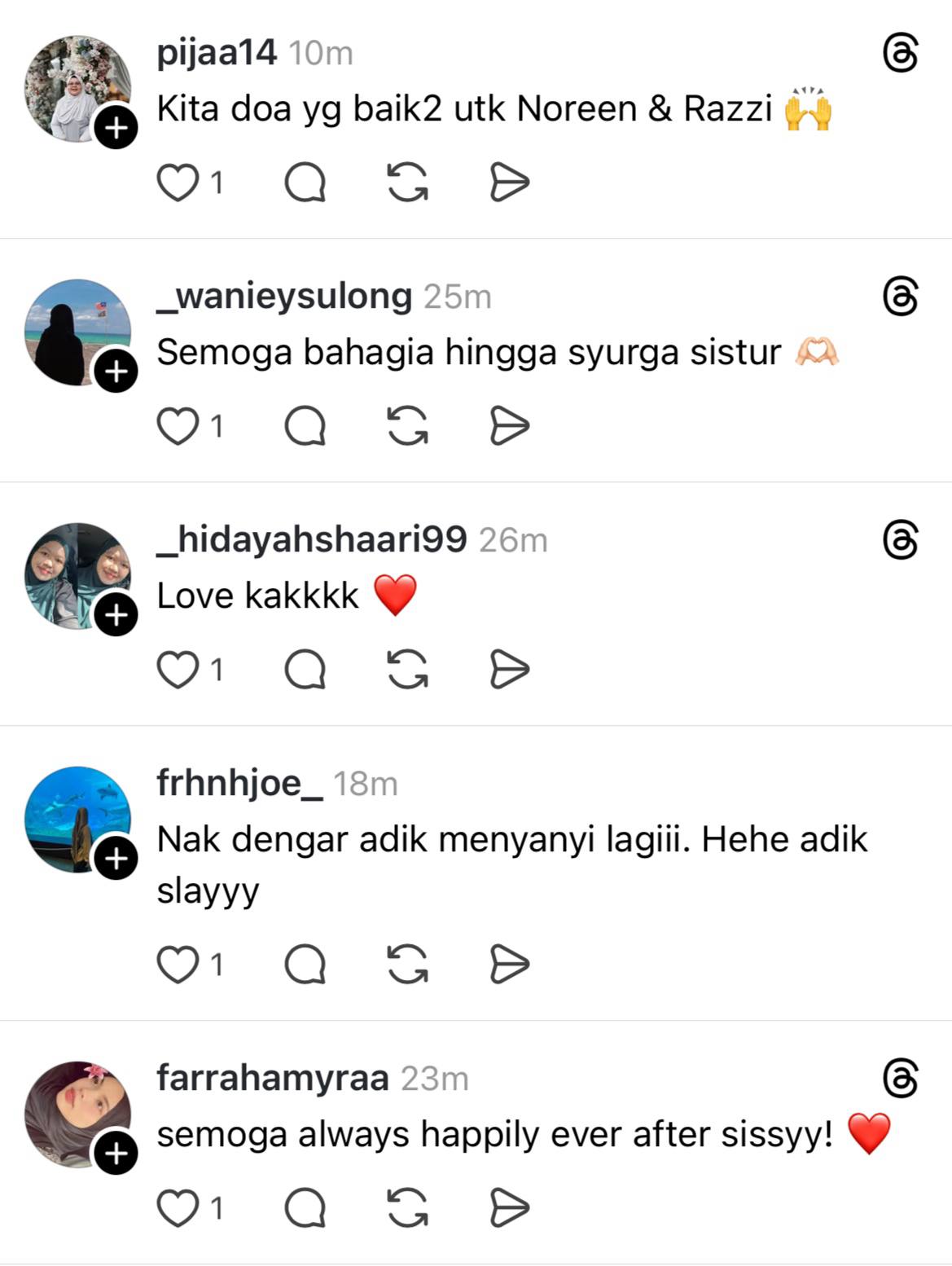952x1266 pixels.
Task: Reply to _hidayahshaari99's comment
Action: (305, 670)
